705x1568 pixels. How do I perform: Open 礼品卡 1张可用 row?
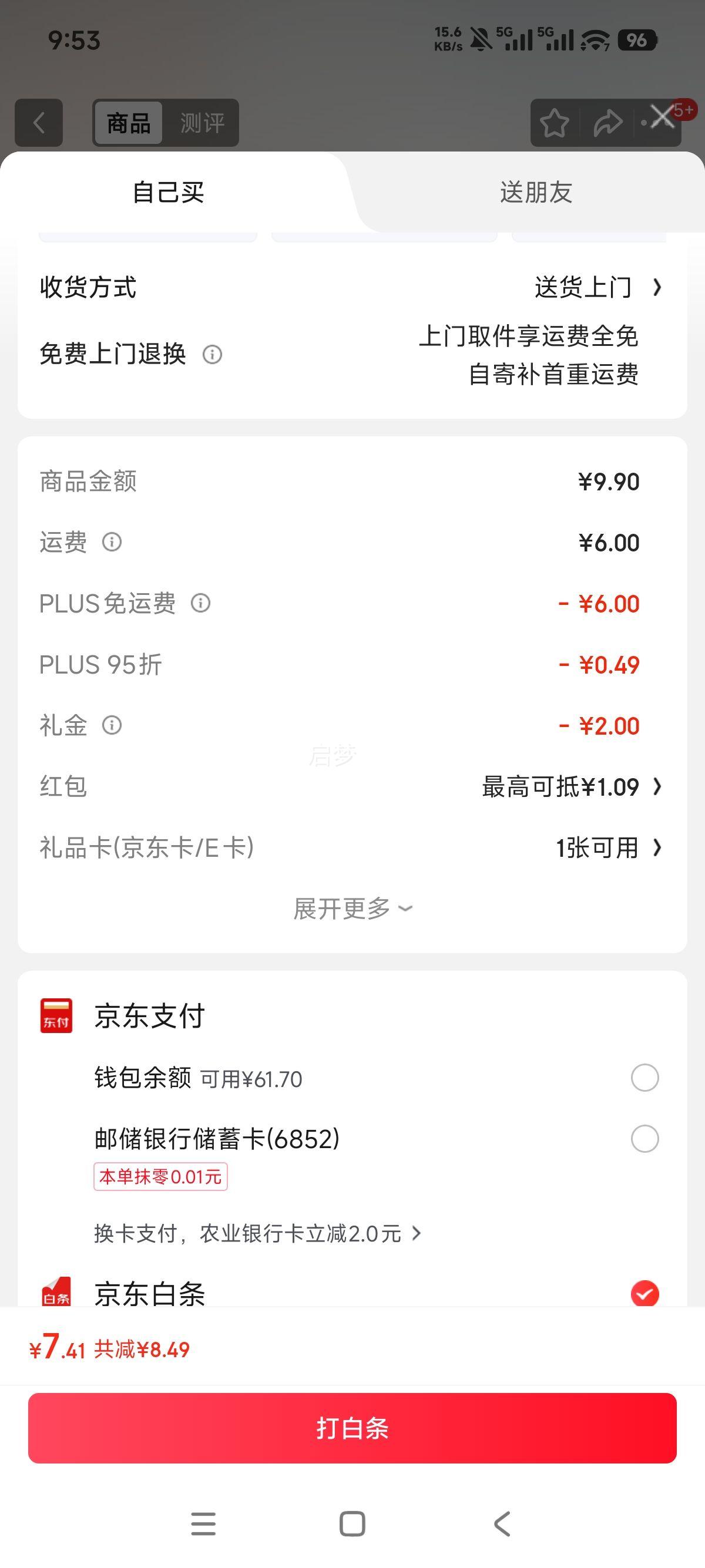click(352, 847)
